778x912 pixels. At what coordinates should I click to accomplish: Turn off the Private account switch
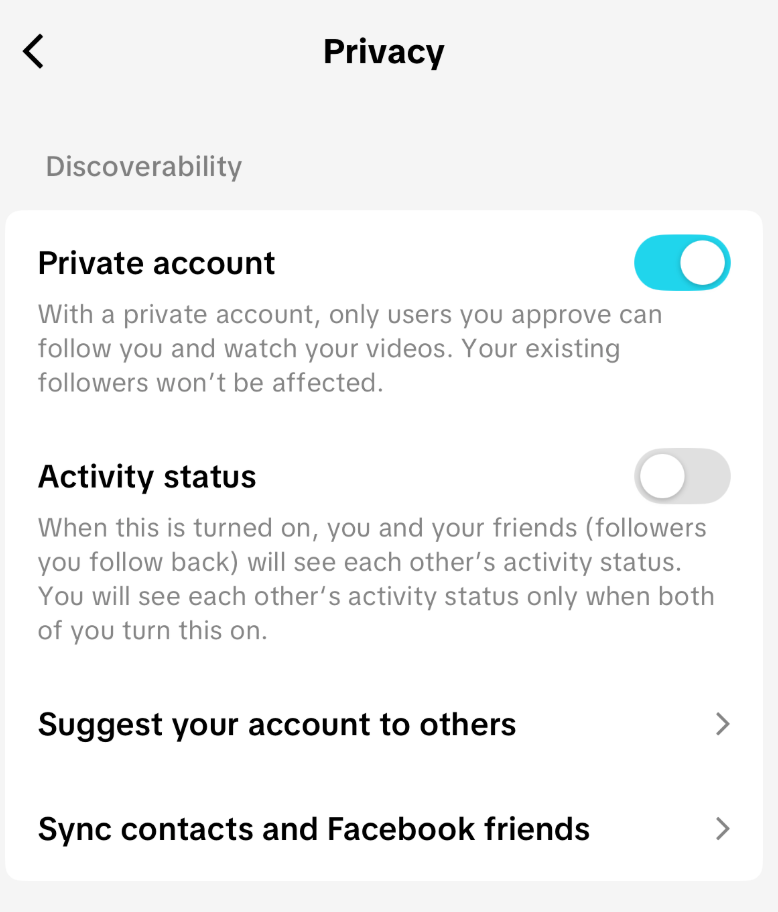coord(682,263)
